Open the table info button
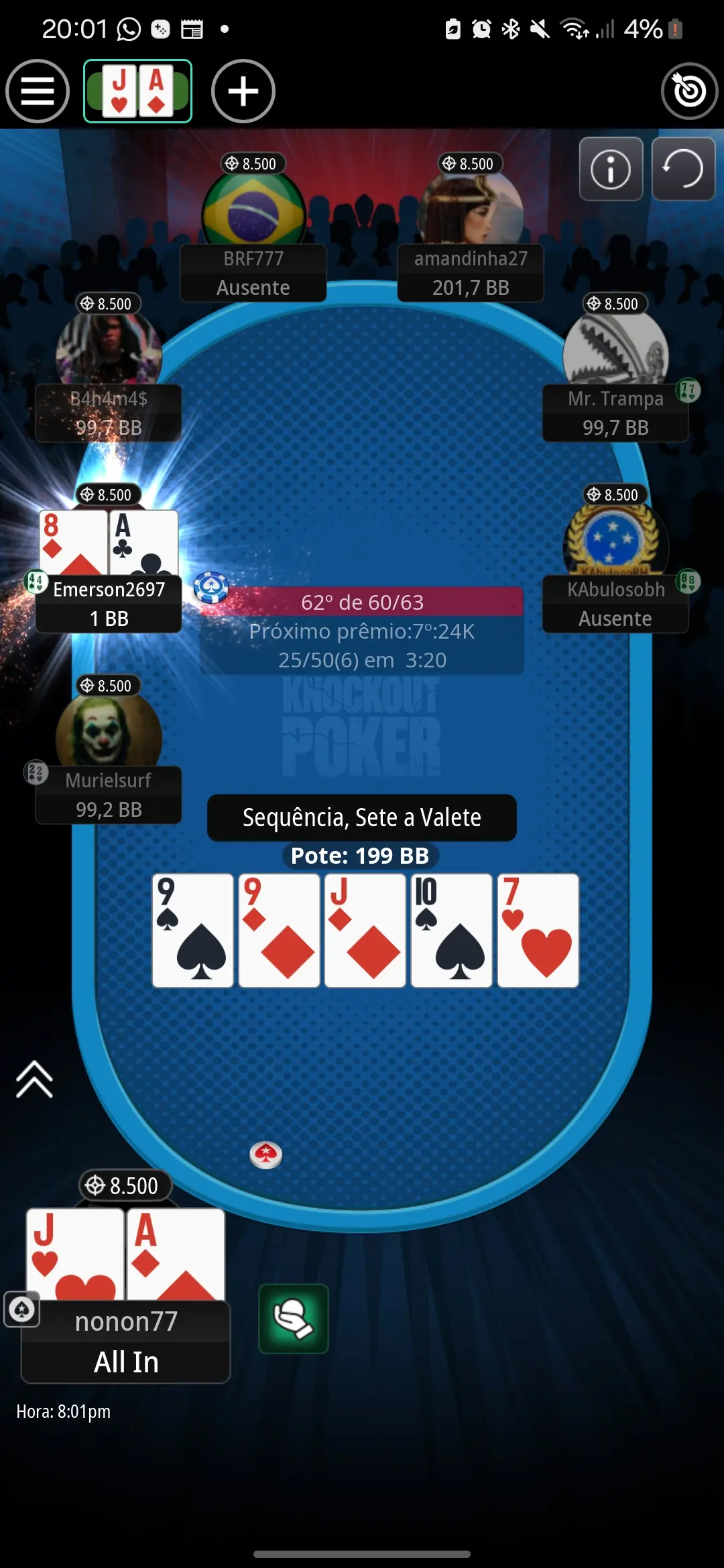724x1568 pixels. pos(611,169)
